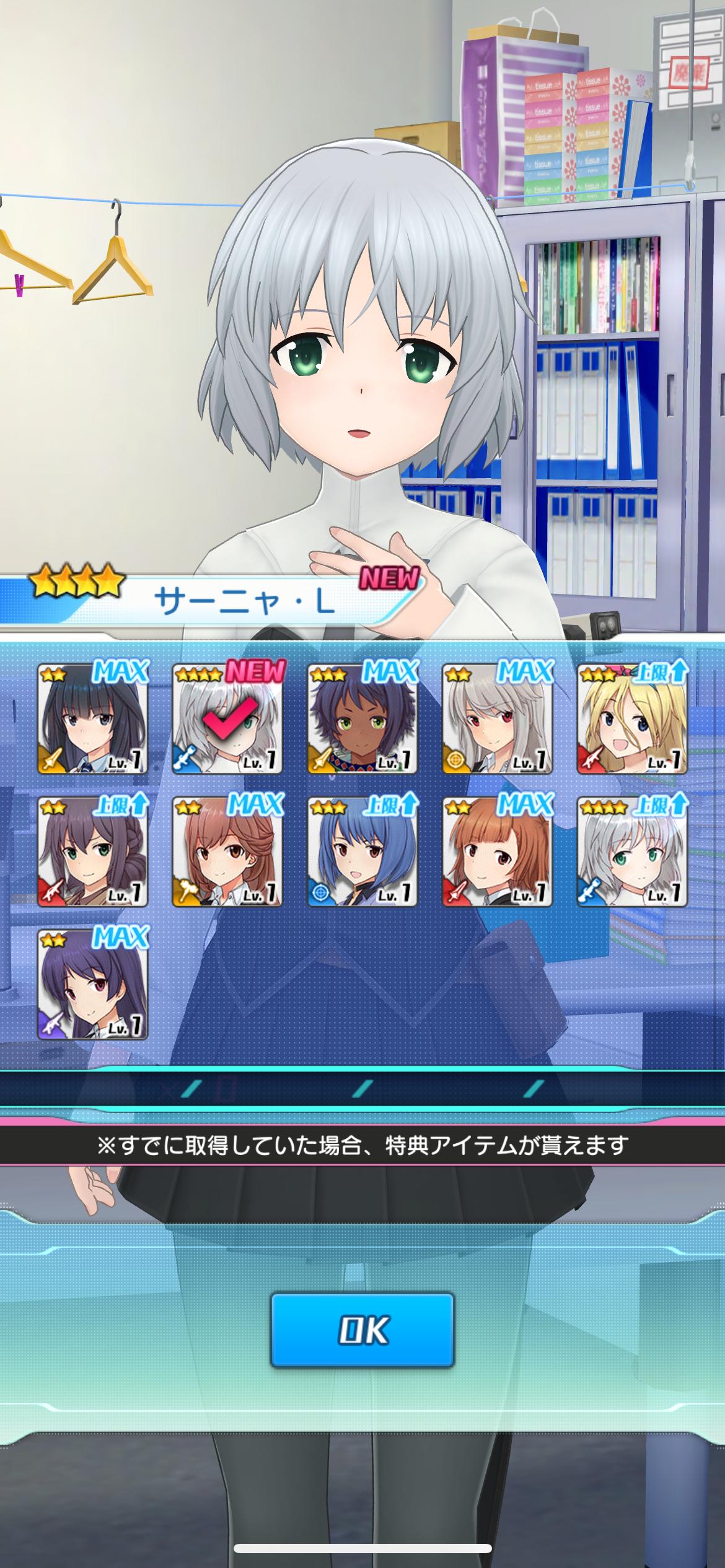This screenshot has height=1568, width=725.
Task: View the dark-skinned 3-star MAX character card
Action: 362,720
